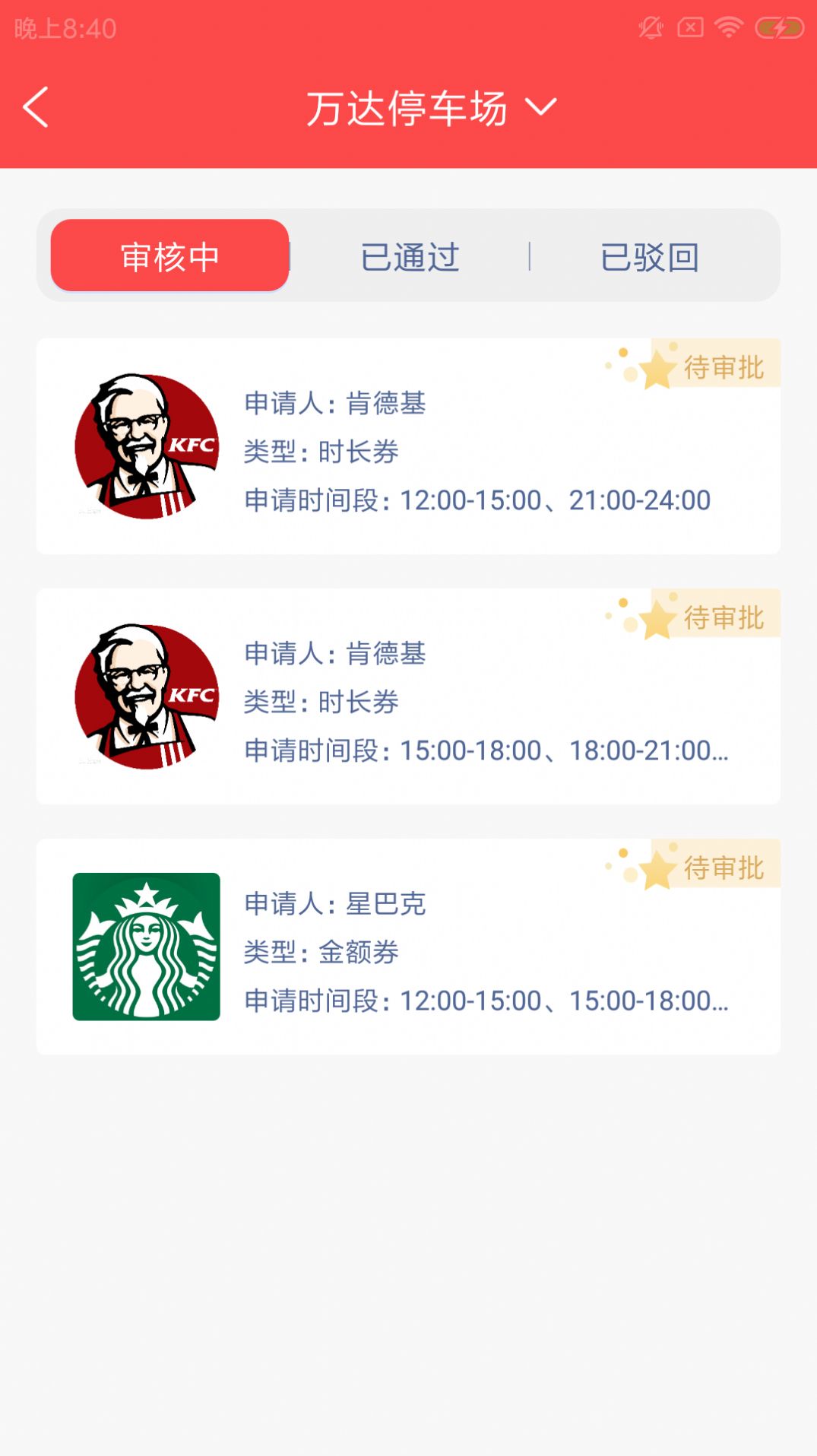Screen dimensions: 817x1456
Task: Select the 已驳回 filter option
Action: tap(651, 256)
